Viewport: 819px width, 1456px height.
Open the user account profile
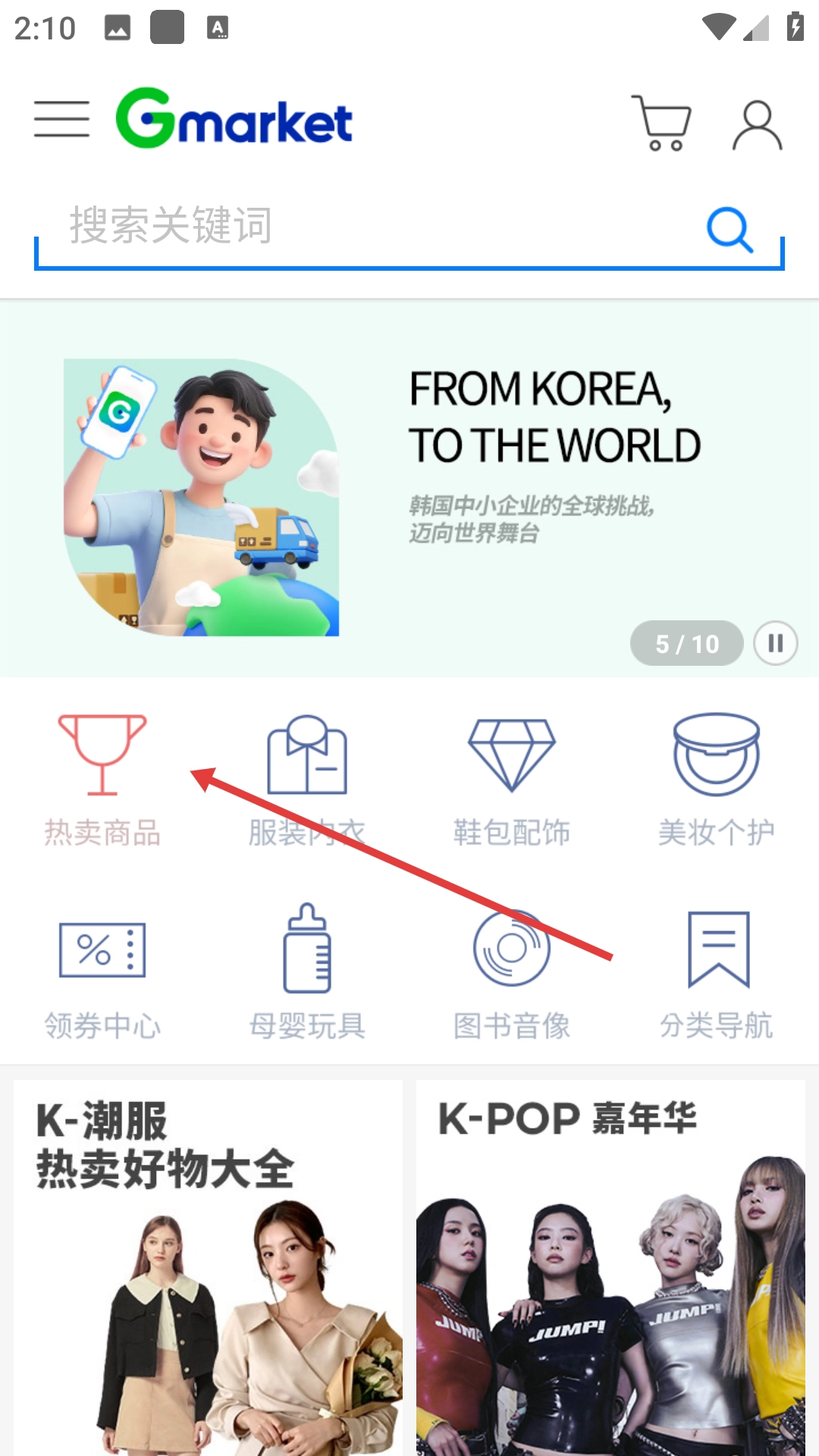point(757,124)
